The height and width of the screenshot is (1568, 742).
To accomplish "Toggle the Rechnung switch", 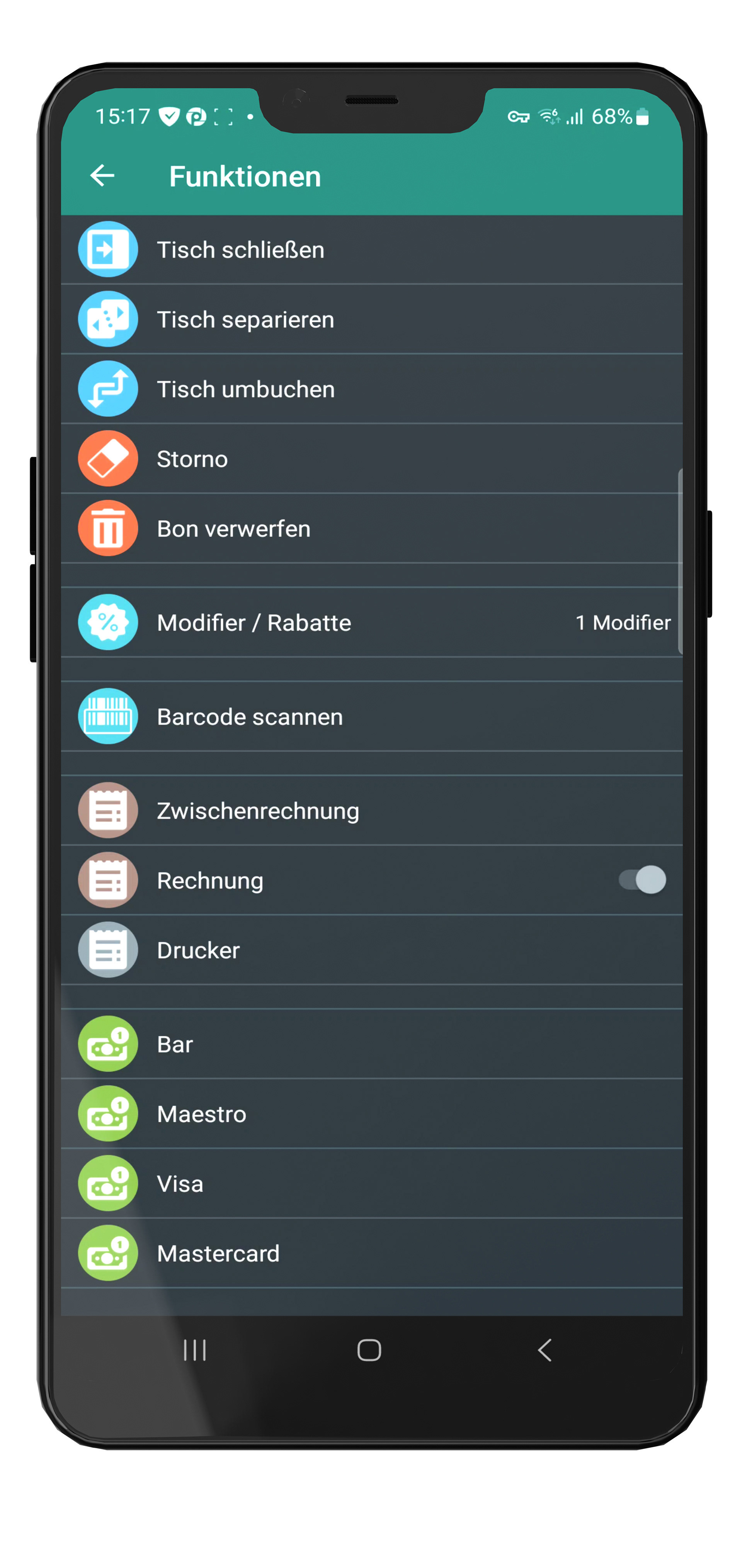I will [x=642, y=879].
